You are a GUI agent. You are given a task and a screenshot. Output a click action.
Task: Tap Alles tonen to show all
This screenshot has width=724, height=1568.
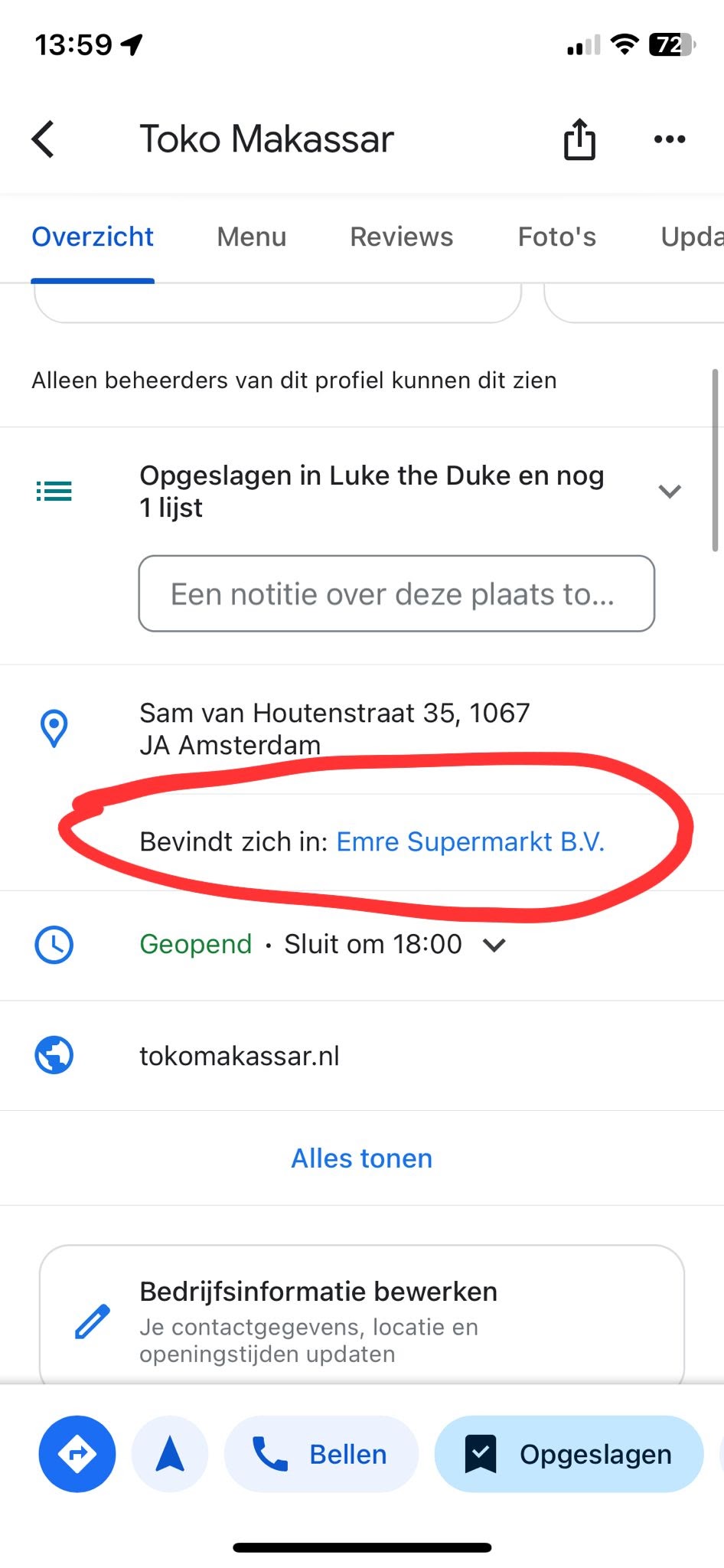click(x=361, y=1158)
